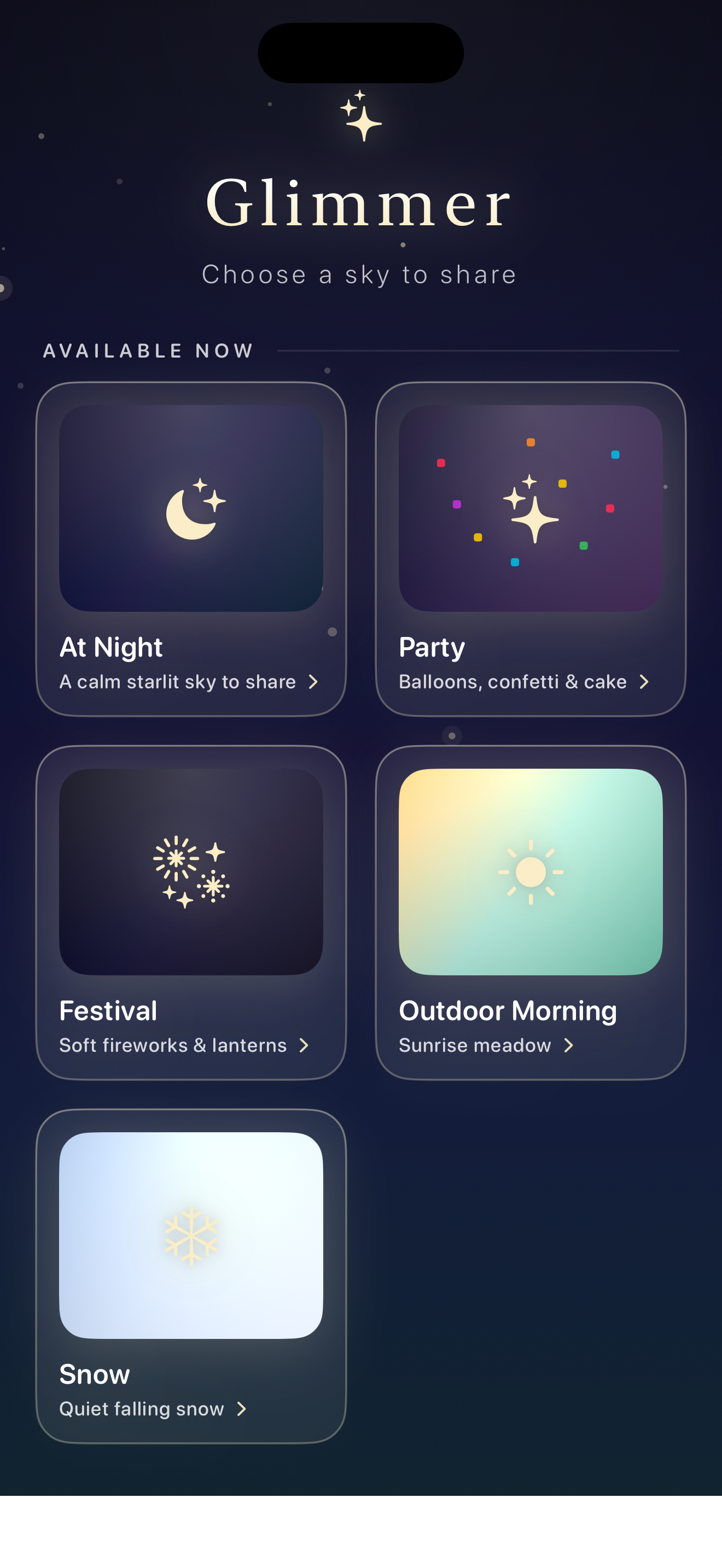Screen dimensions: 722x1568
Task: Open the At Night sky card
Action: 191,549
